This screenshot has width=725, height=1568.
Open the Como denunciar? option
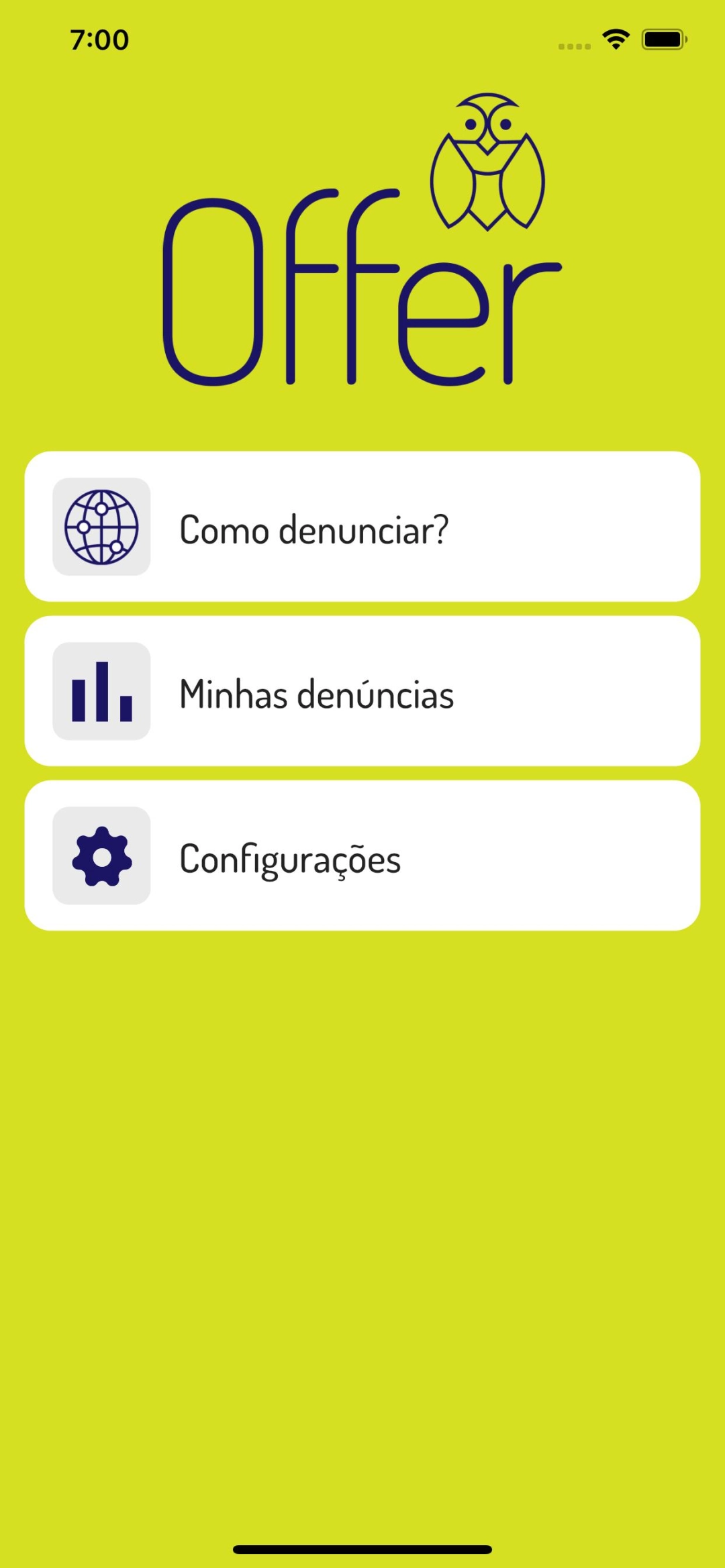coord(362,527)
